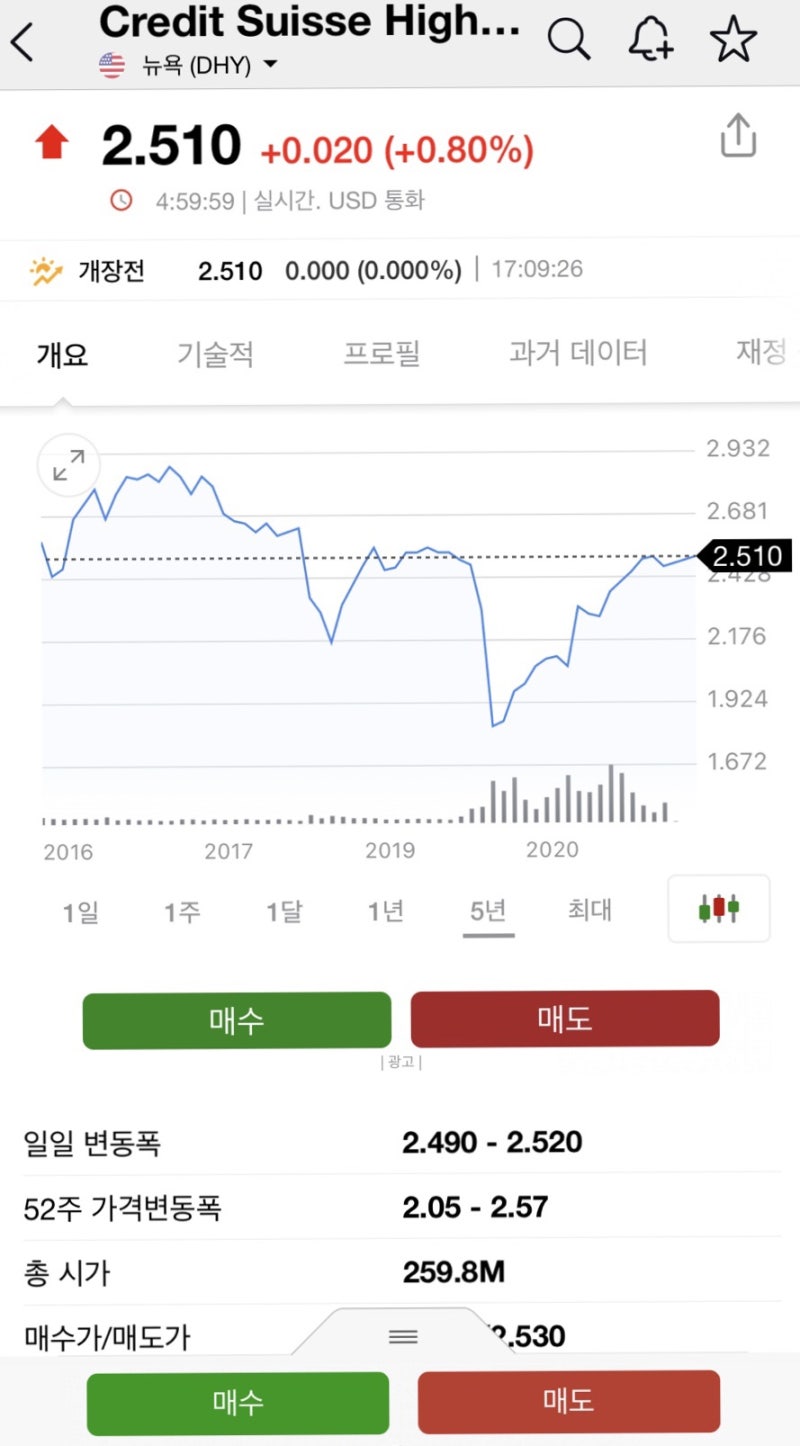
Task: Select the 최대 chart period
Action: click(588, 911)
